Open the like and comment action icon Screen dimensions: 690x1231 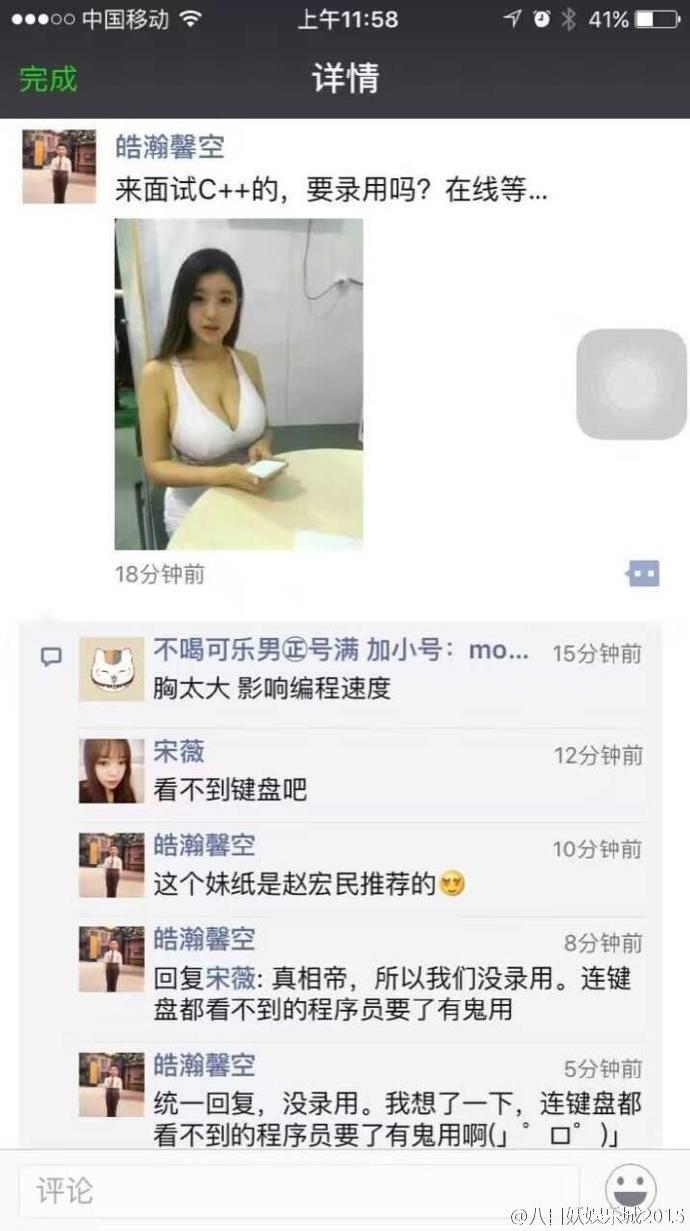pos(643,573)
